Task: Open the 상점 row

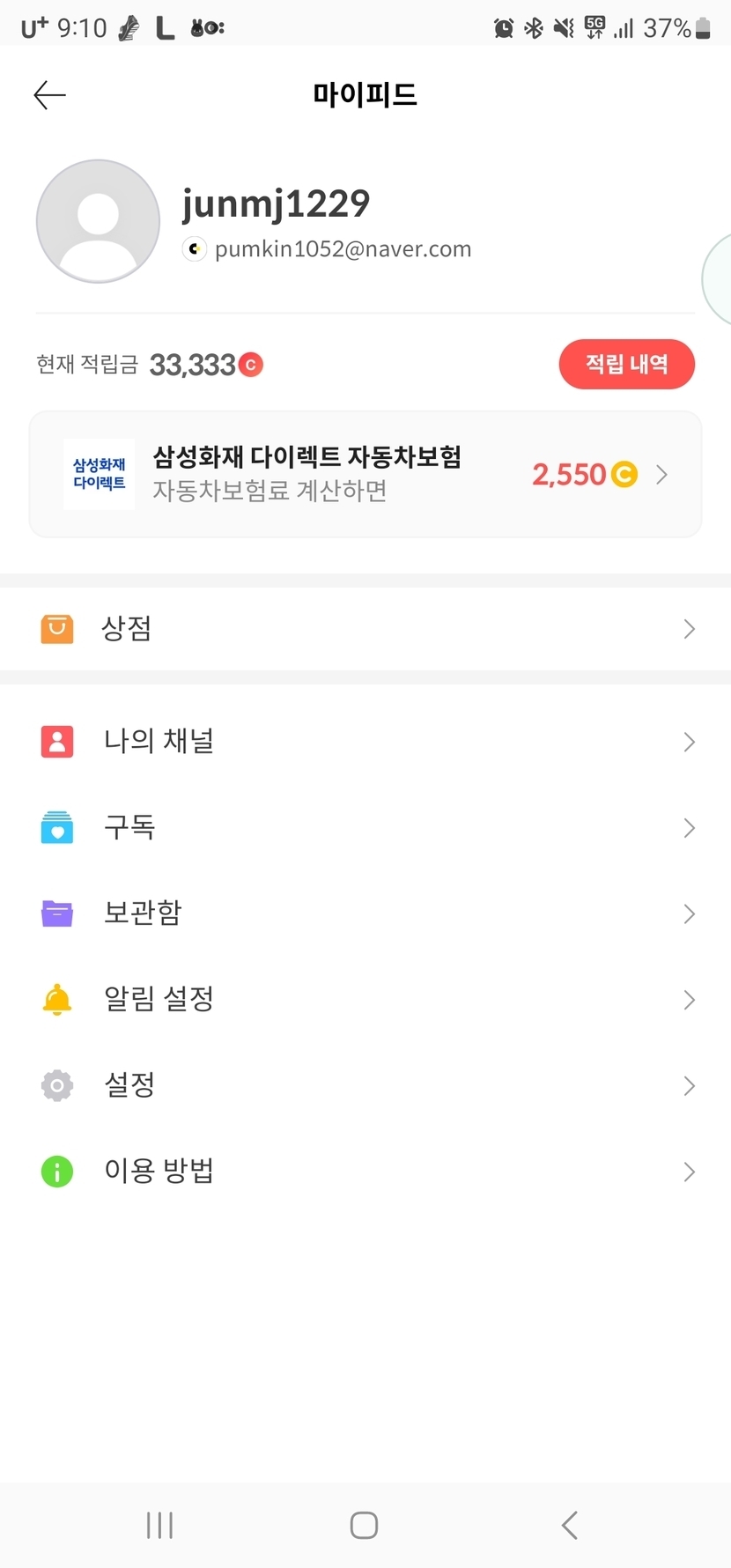Action: 365,629
